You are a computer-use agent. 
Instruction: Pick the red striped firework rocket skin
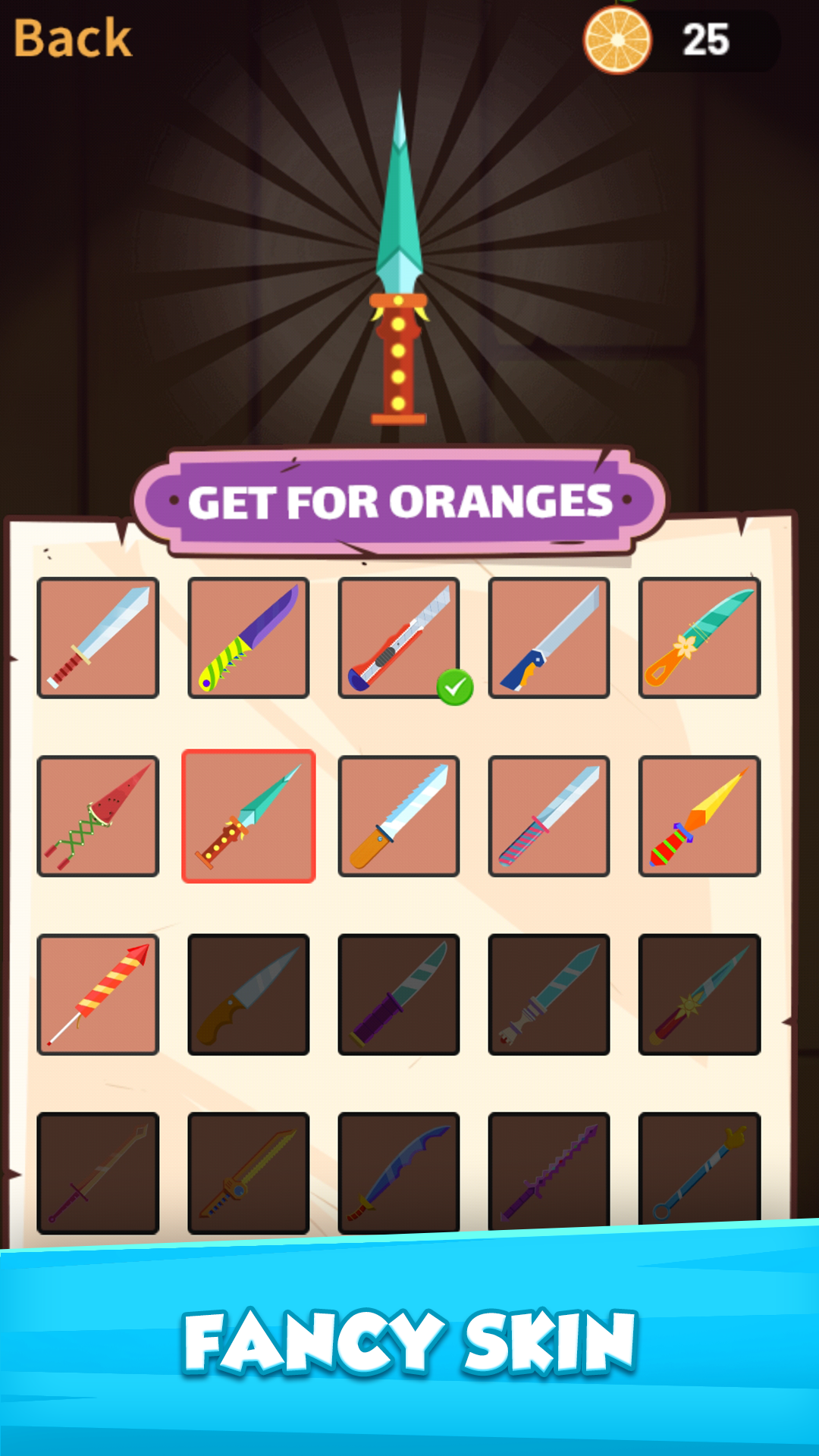pos(98,994)
